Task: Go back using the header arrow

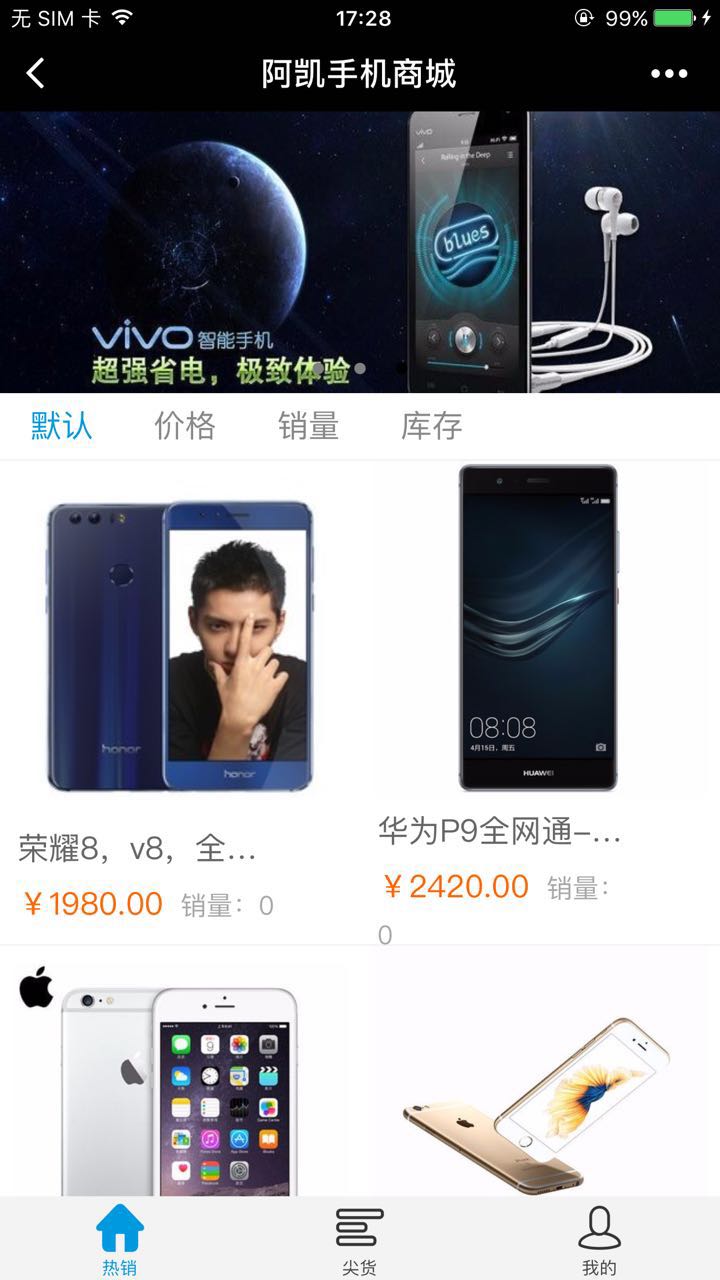Action: click(x=36, y=73)
